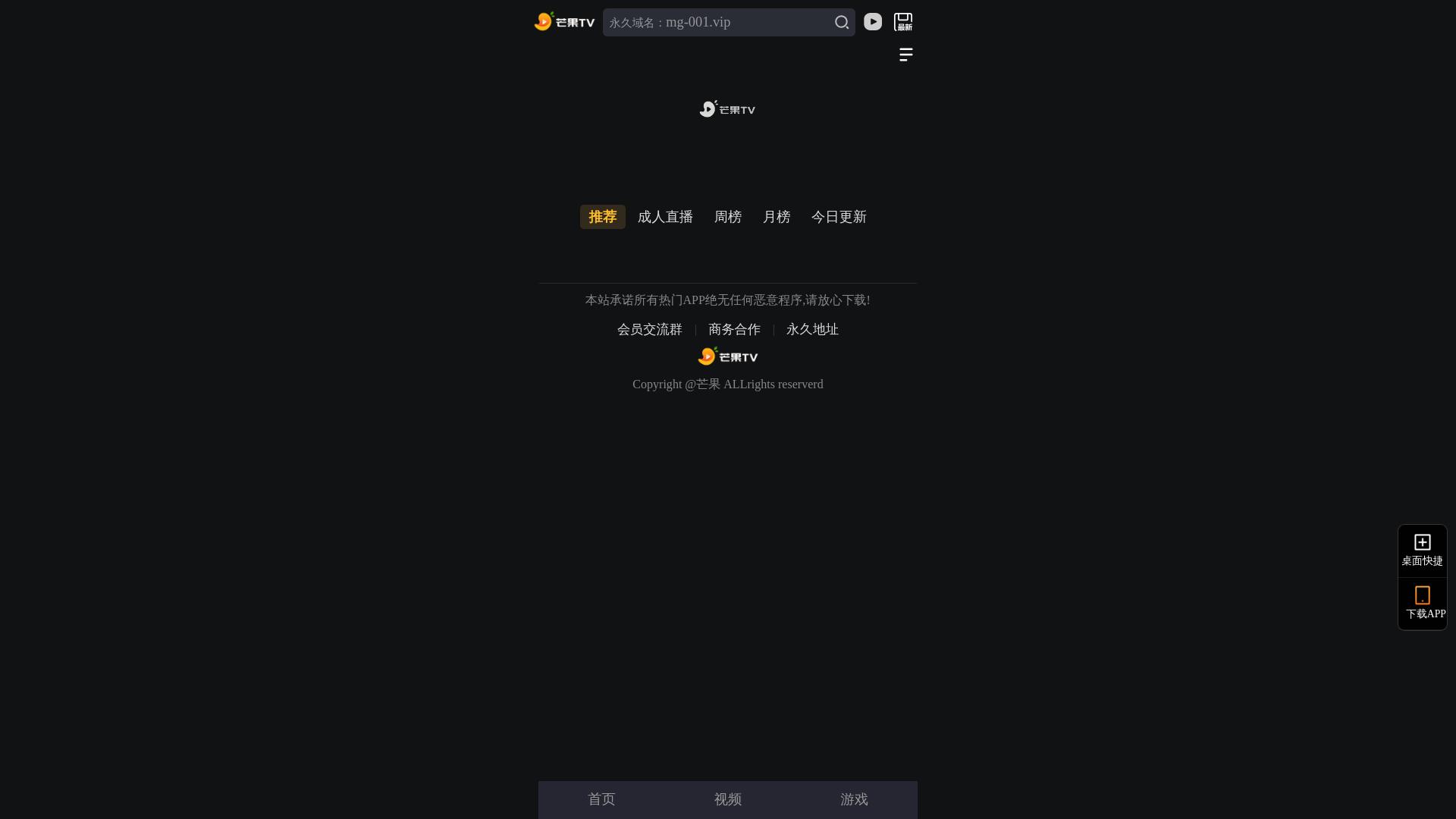Switch to the 周榜 tab

[728, 217]
